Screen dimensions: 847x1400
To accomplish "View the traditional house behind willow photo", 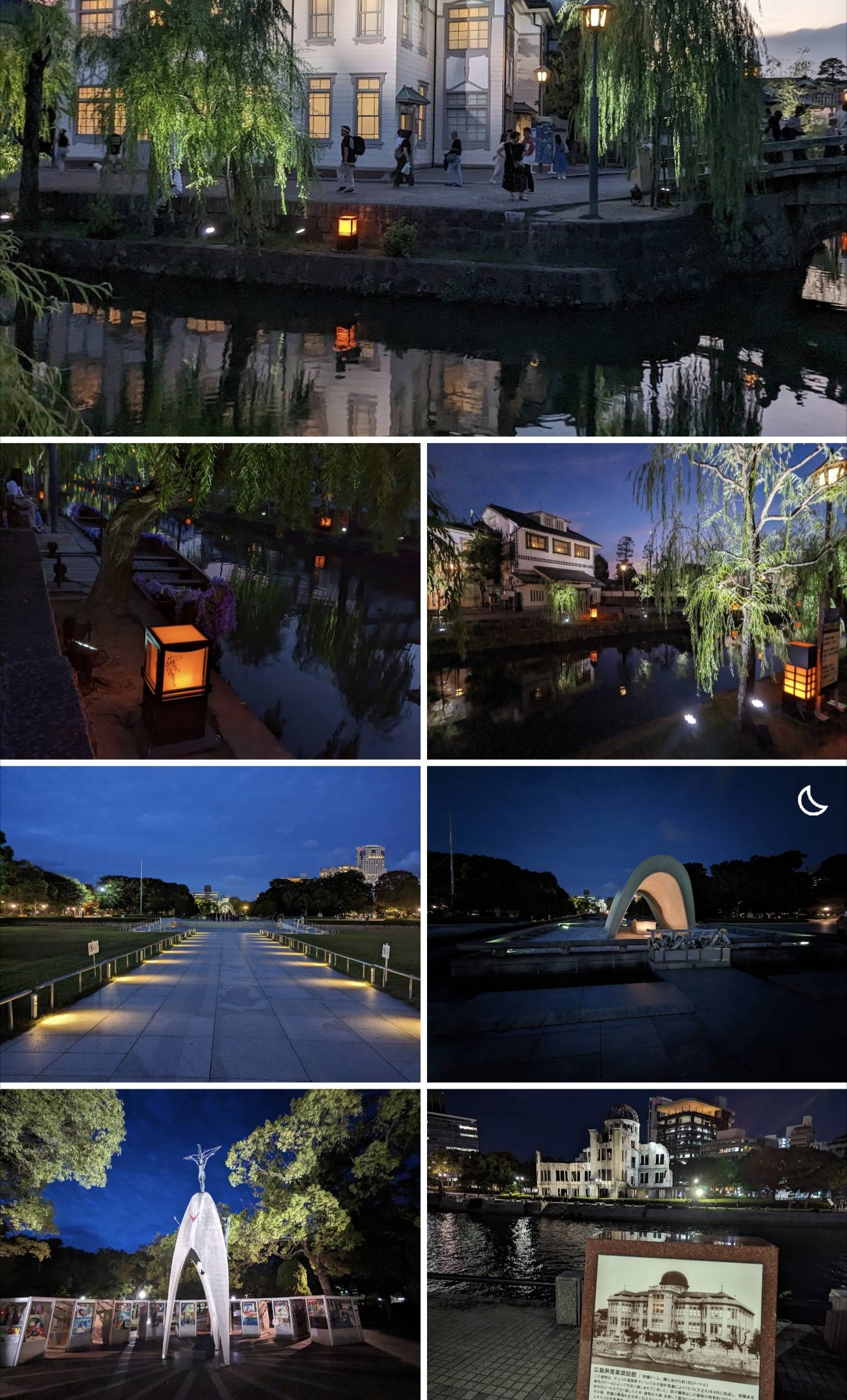I will (x=636, y=601).
